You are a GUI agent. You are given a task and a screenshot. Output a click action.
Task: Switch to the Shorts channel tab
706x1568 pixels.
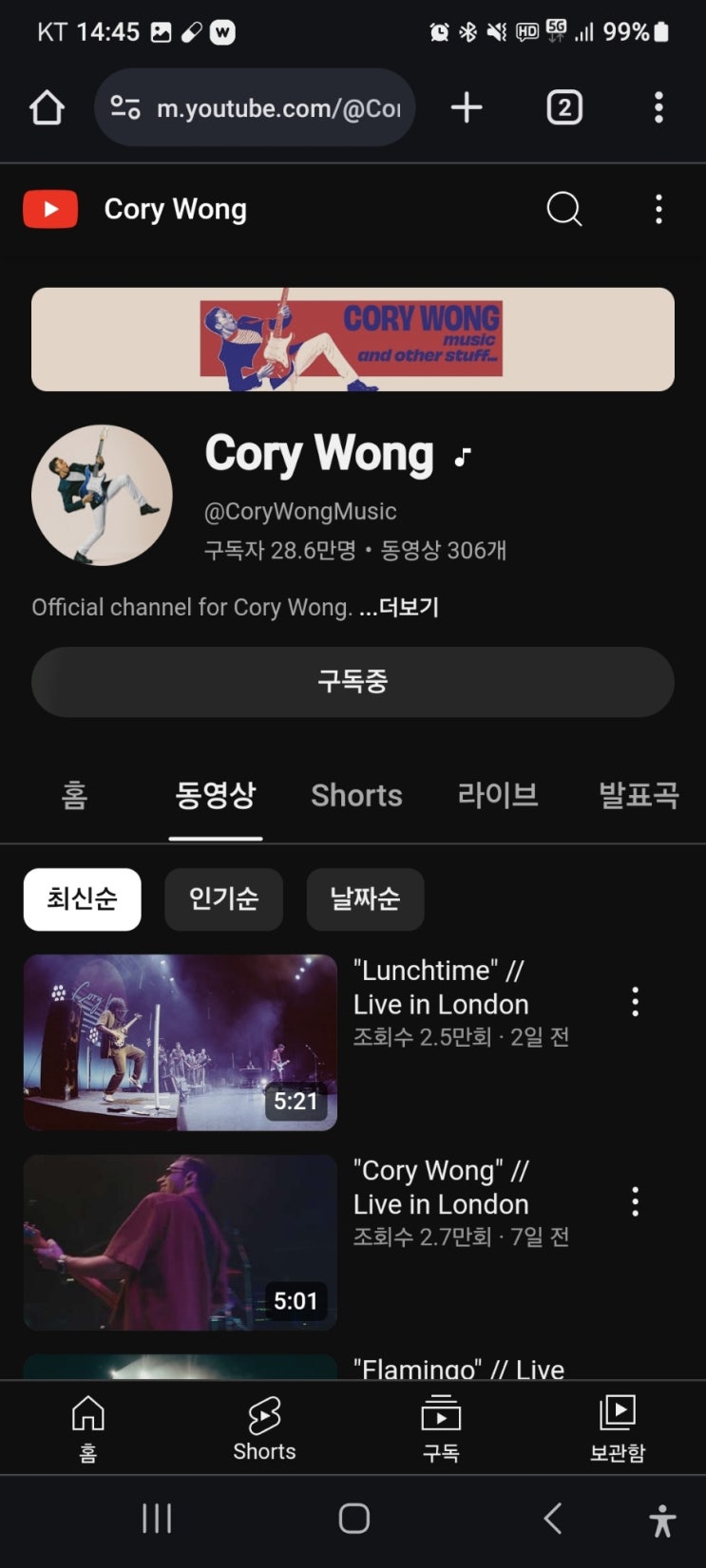(x=356, y=795)
